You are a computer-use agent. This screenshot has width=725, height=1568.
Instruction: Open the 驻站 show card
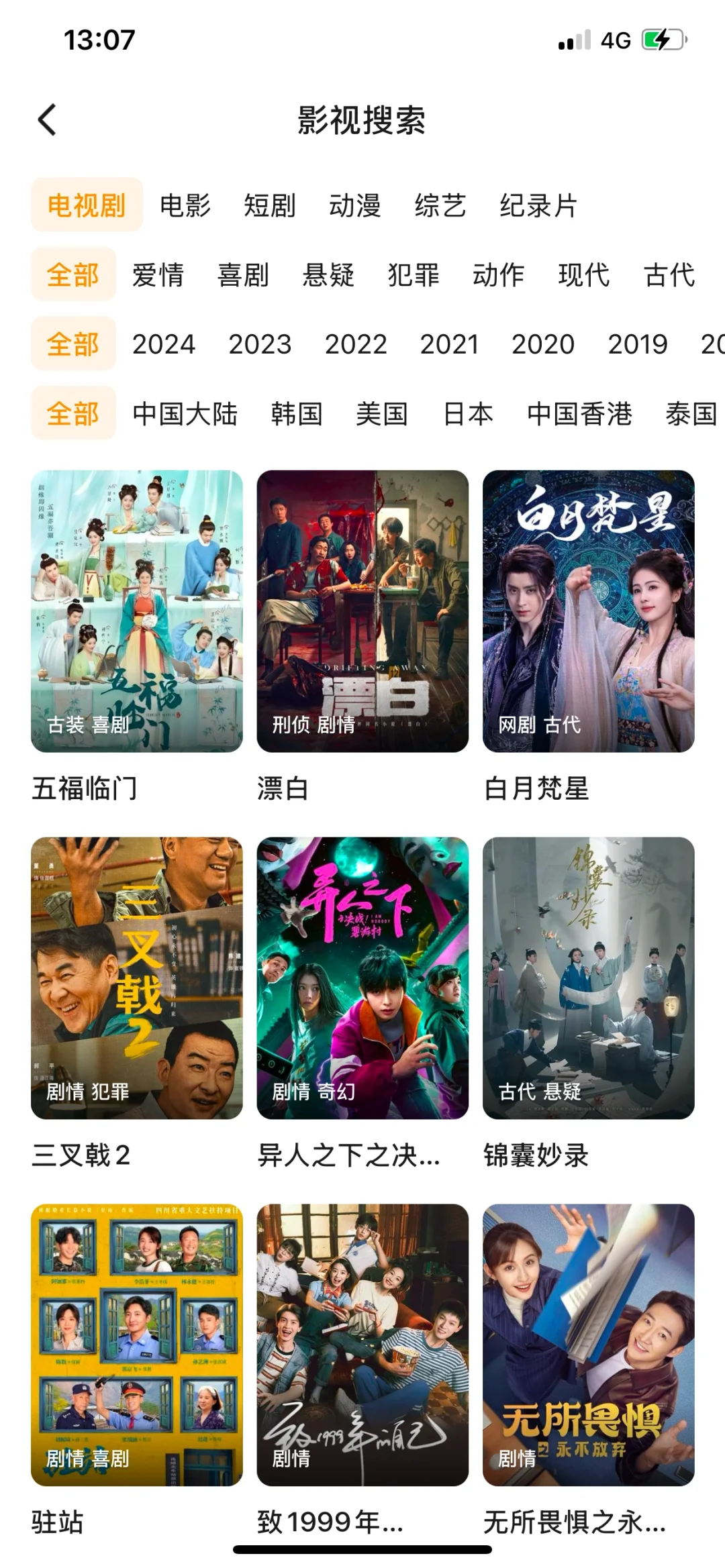(x=137, y=1345)
